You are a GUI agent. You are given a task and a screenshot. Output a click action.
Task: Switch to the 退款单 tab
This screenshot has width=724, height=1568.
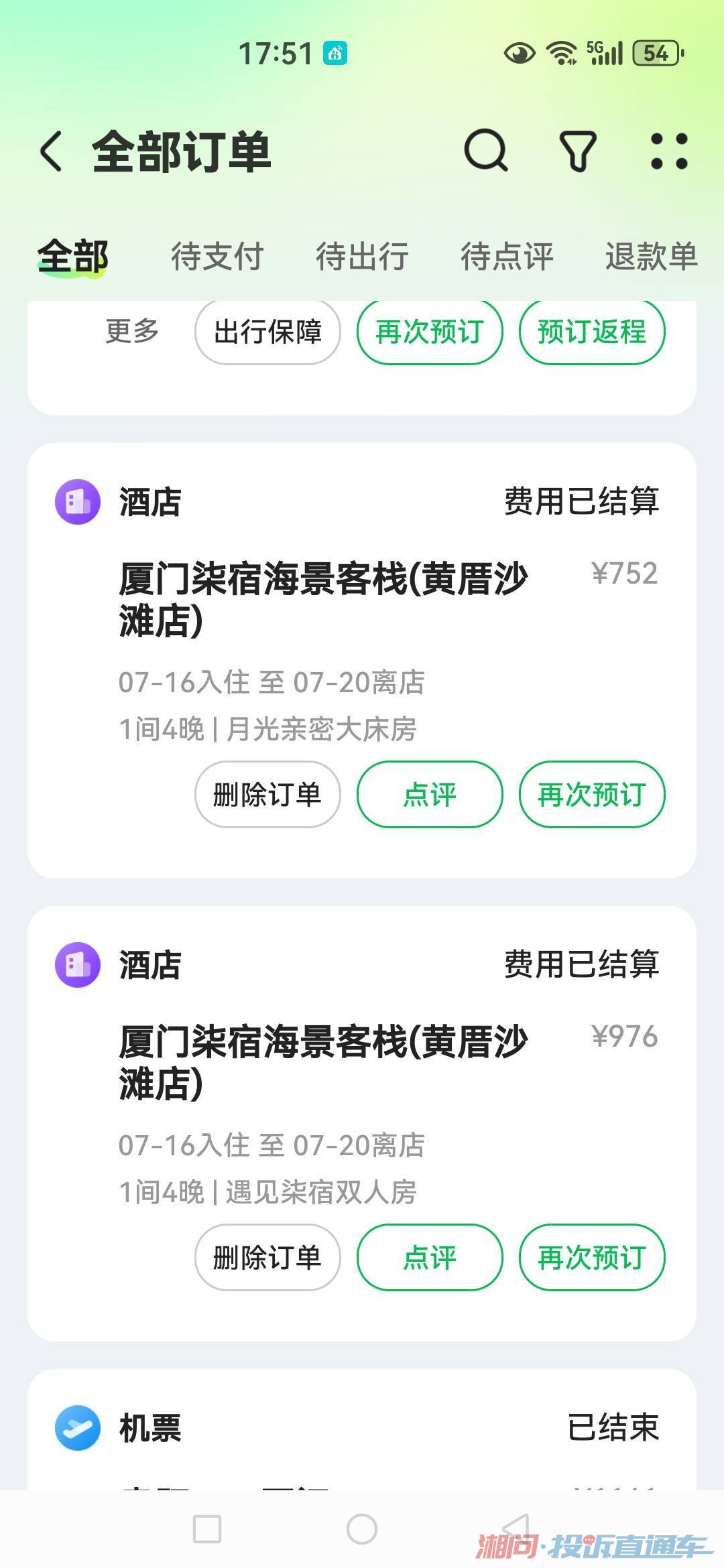click(x=651, y=257)
